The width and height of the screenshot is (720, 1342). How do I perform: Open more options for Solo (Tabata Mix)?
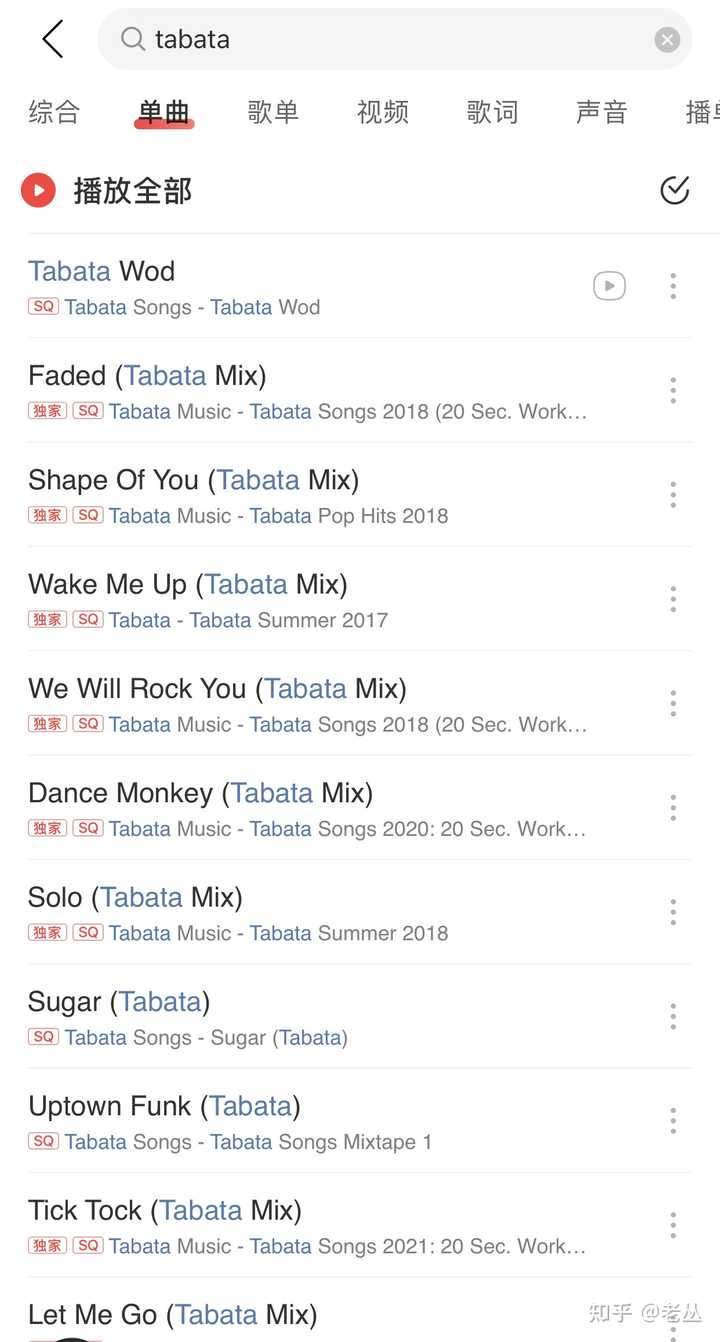coord(673,912)
